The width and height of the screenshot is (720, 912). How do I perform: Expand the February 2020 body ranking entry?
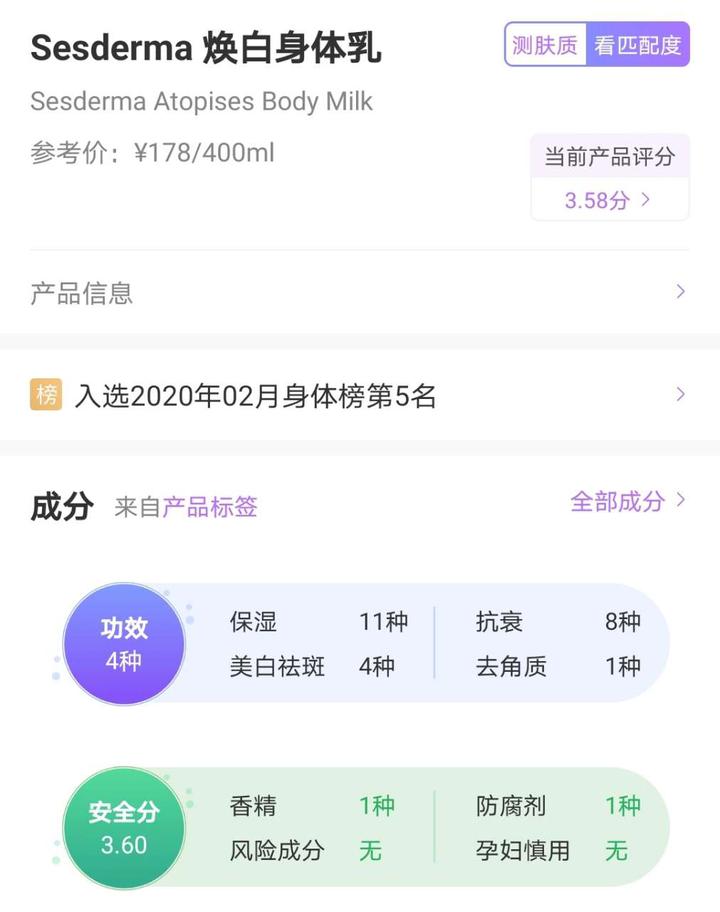click(360, 395)
